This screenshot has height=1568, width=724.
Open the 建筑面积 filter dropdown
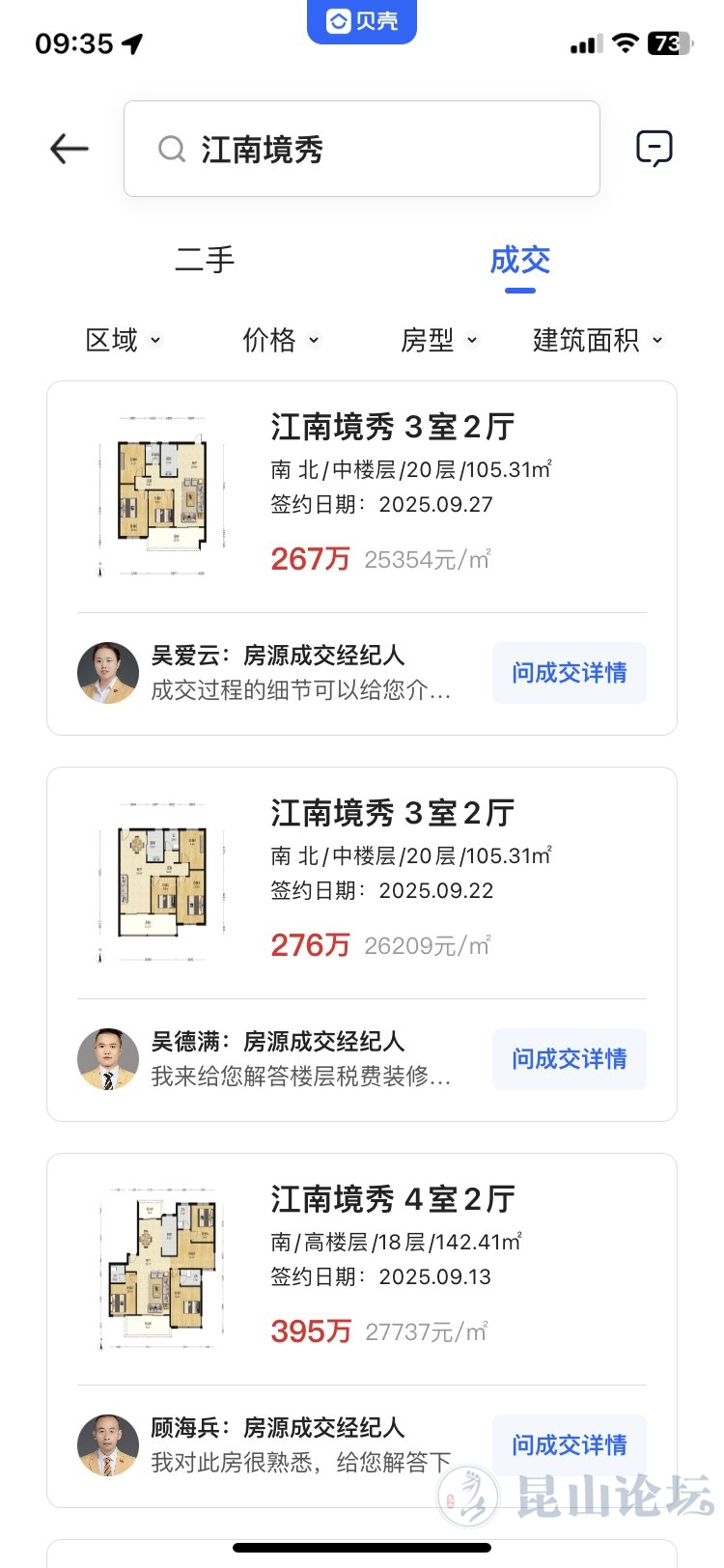coord(598,340)
